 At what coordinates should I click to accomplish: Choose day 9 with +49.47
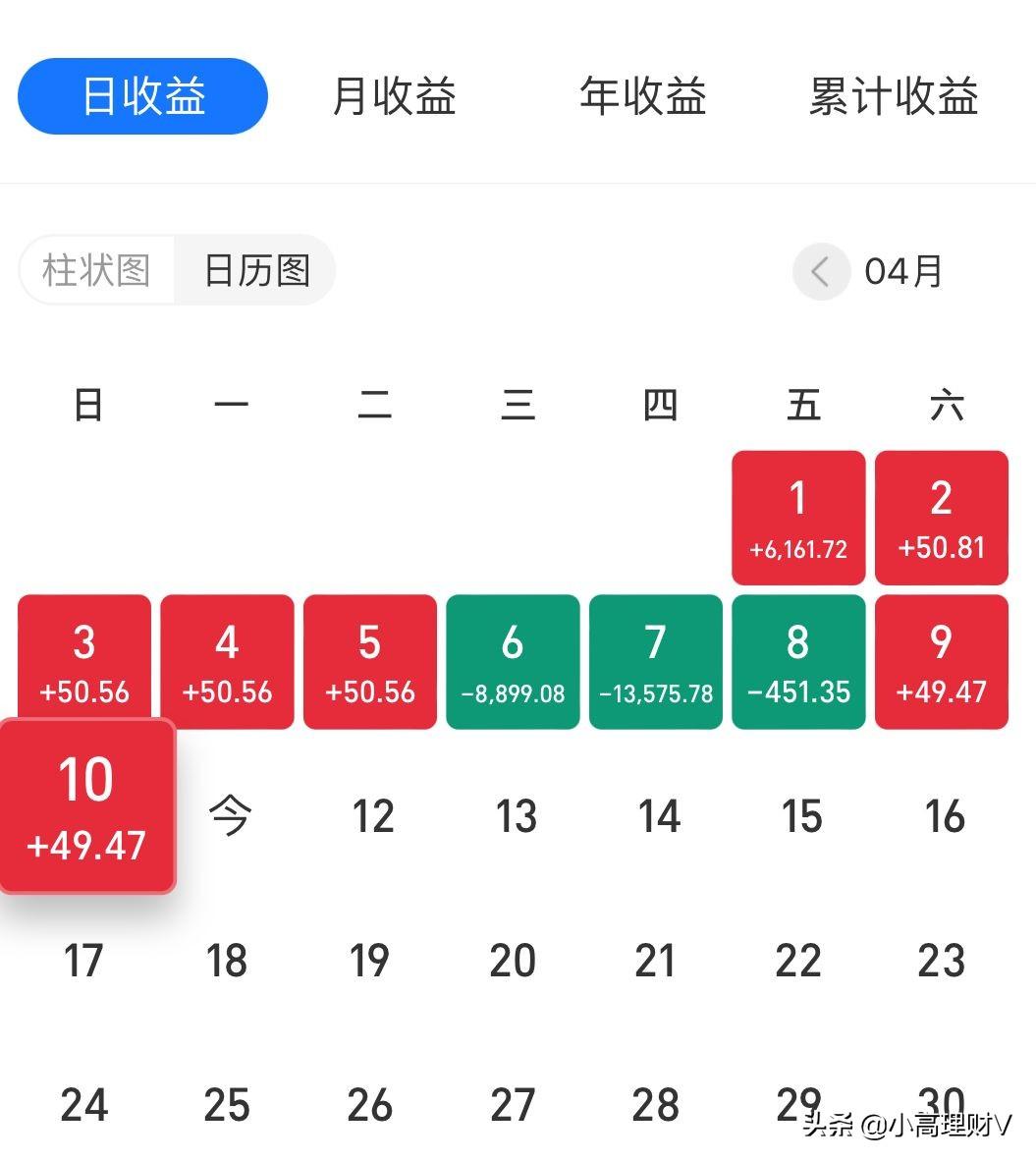tap(941, 662)
